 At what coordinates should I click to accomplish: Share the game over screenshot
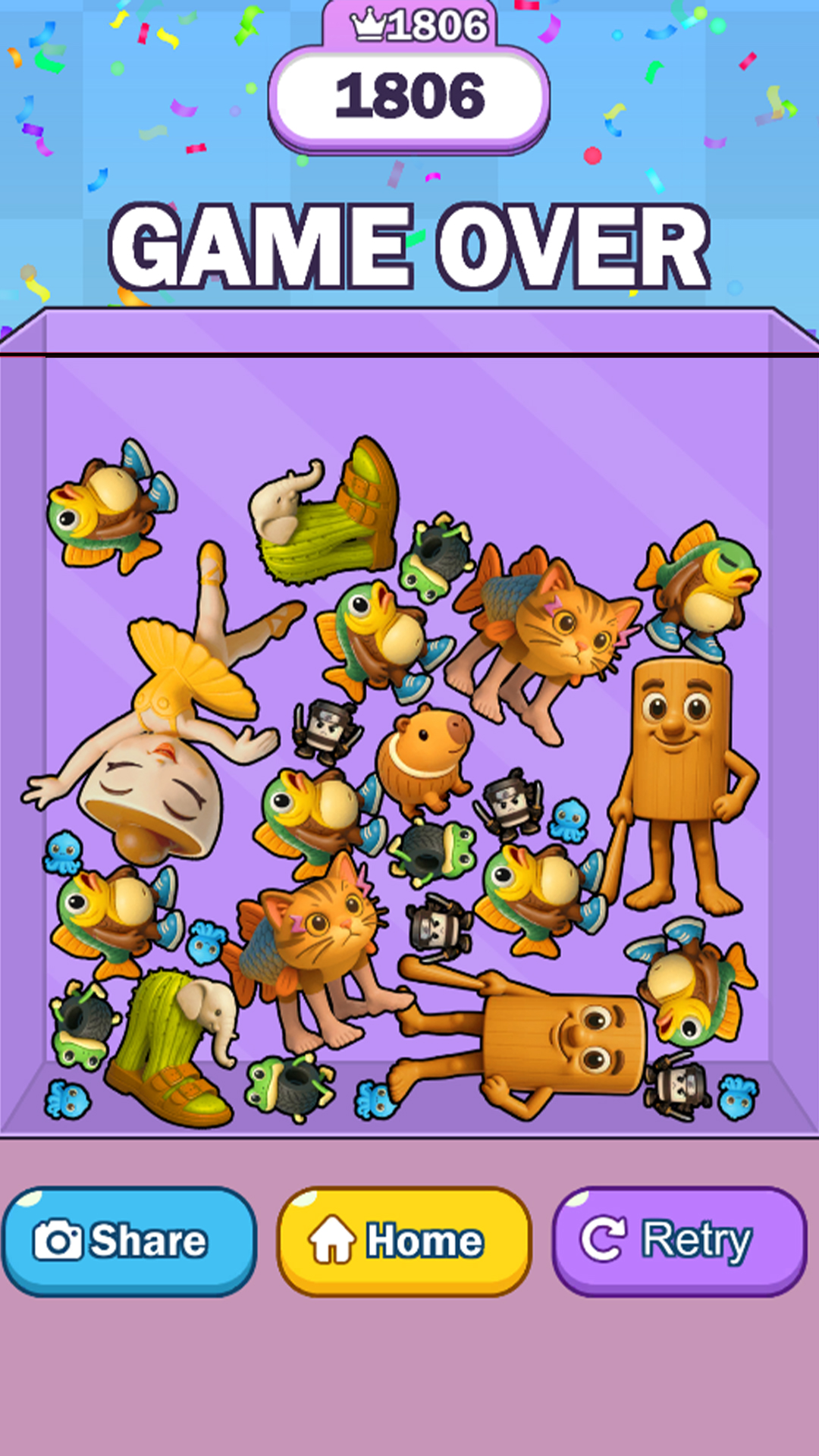click(129, 1241)
